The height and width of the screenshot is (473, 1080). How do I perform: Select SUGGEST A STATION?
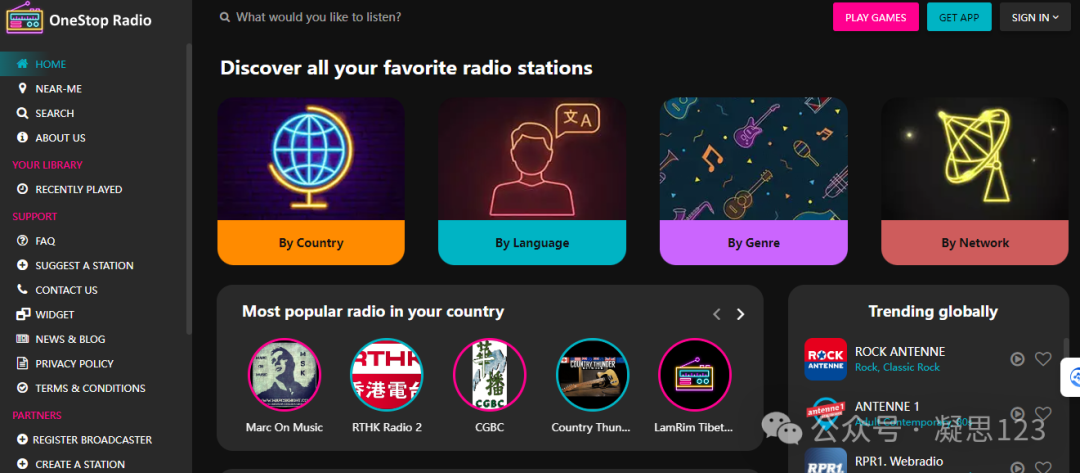[x=84, y=266]
